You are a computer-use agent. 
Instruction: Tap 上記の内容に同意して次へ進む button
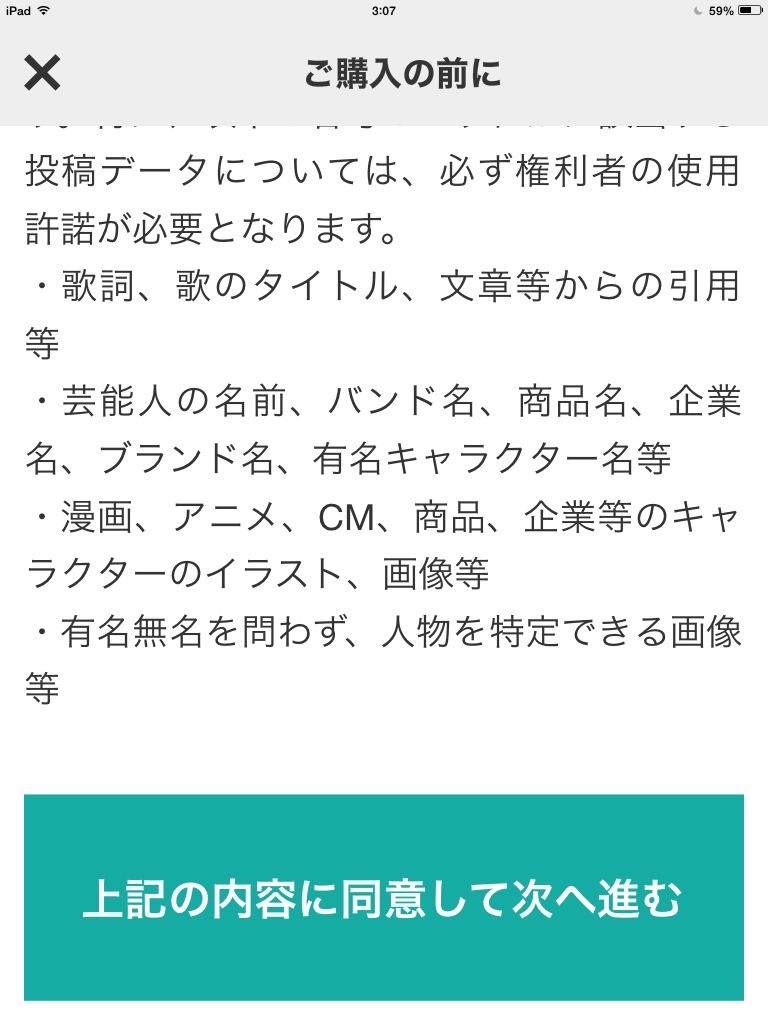click(x=383, y=897)
